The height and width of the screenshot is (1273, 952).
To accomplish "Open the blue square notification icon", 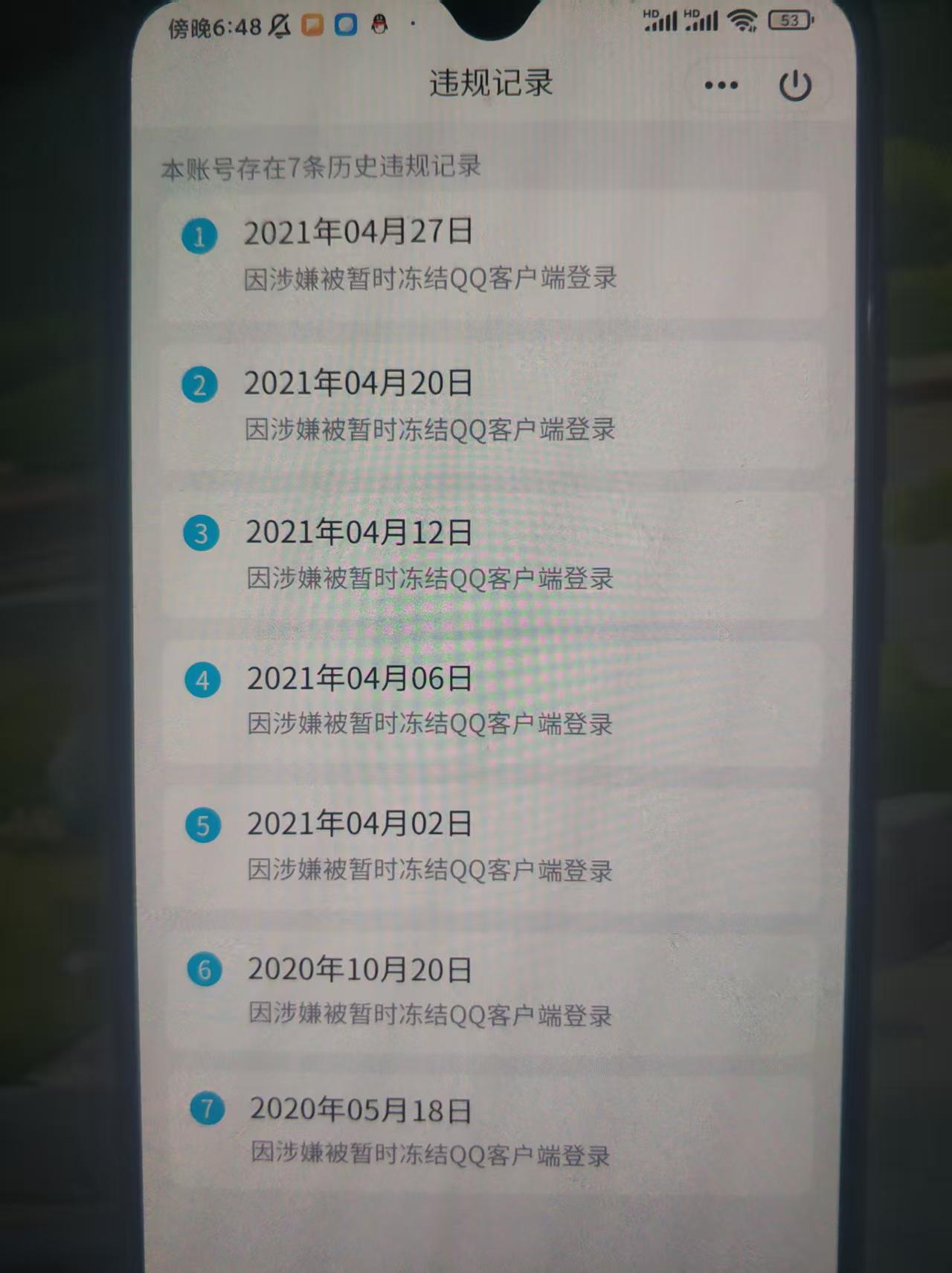I will [345, 25].
